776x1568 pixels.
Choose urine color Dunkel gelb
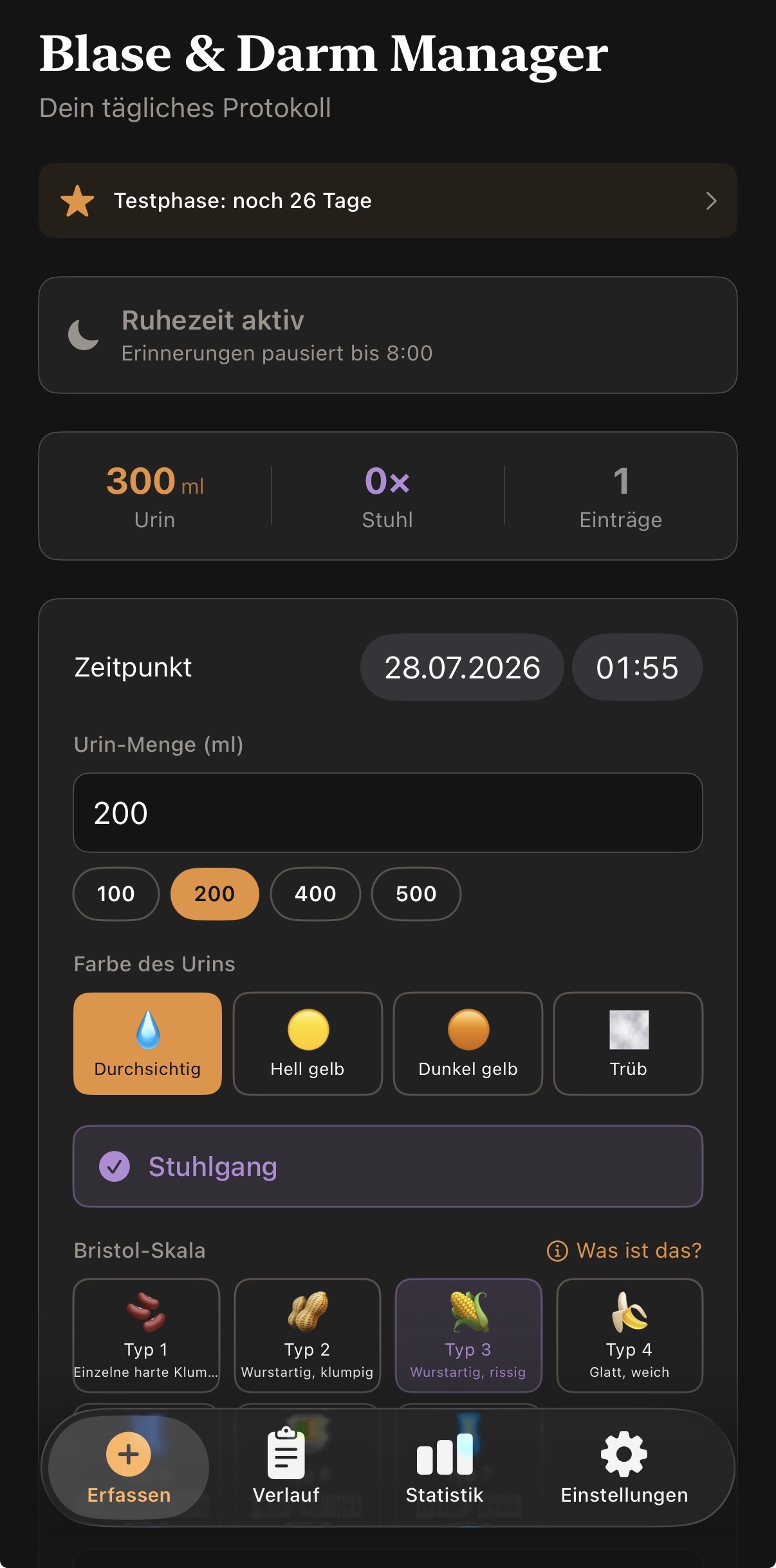click(468, 1043)
